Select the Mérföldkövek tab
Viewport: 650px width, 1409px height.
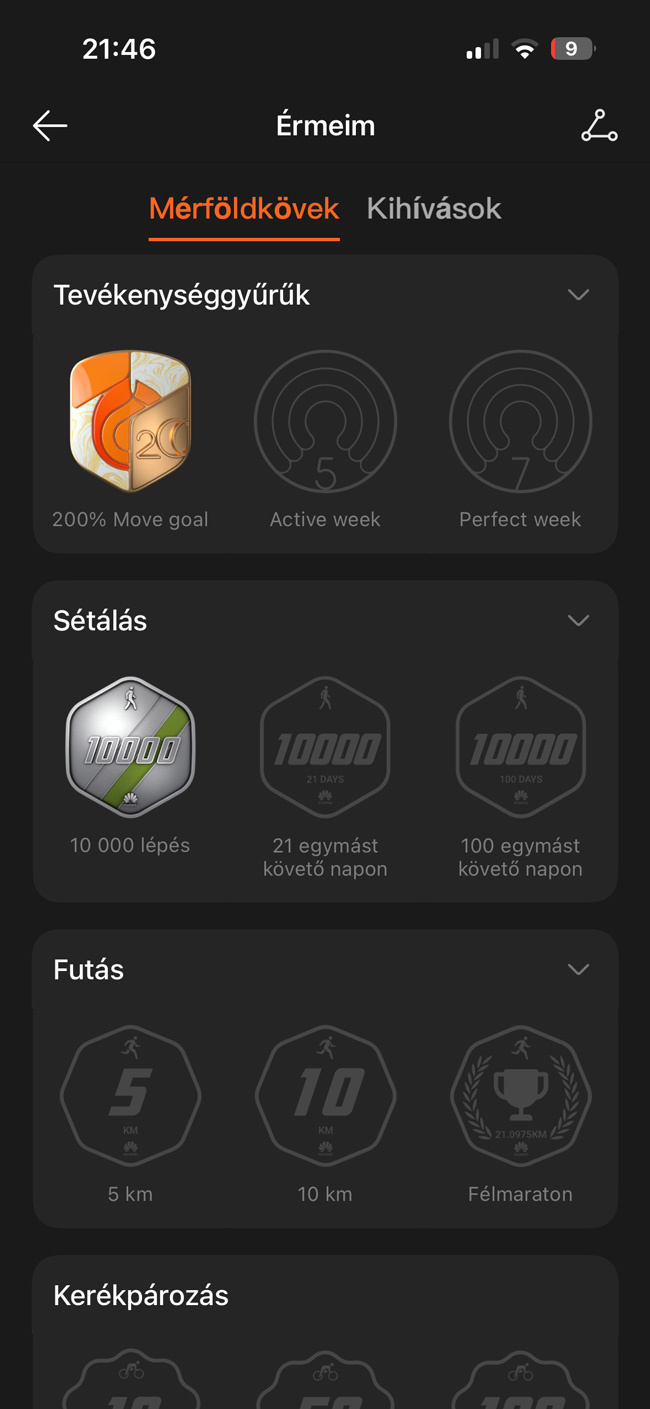click(x=244, y=208)
